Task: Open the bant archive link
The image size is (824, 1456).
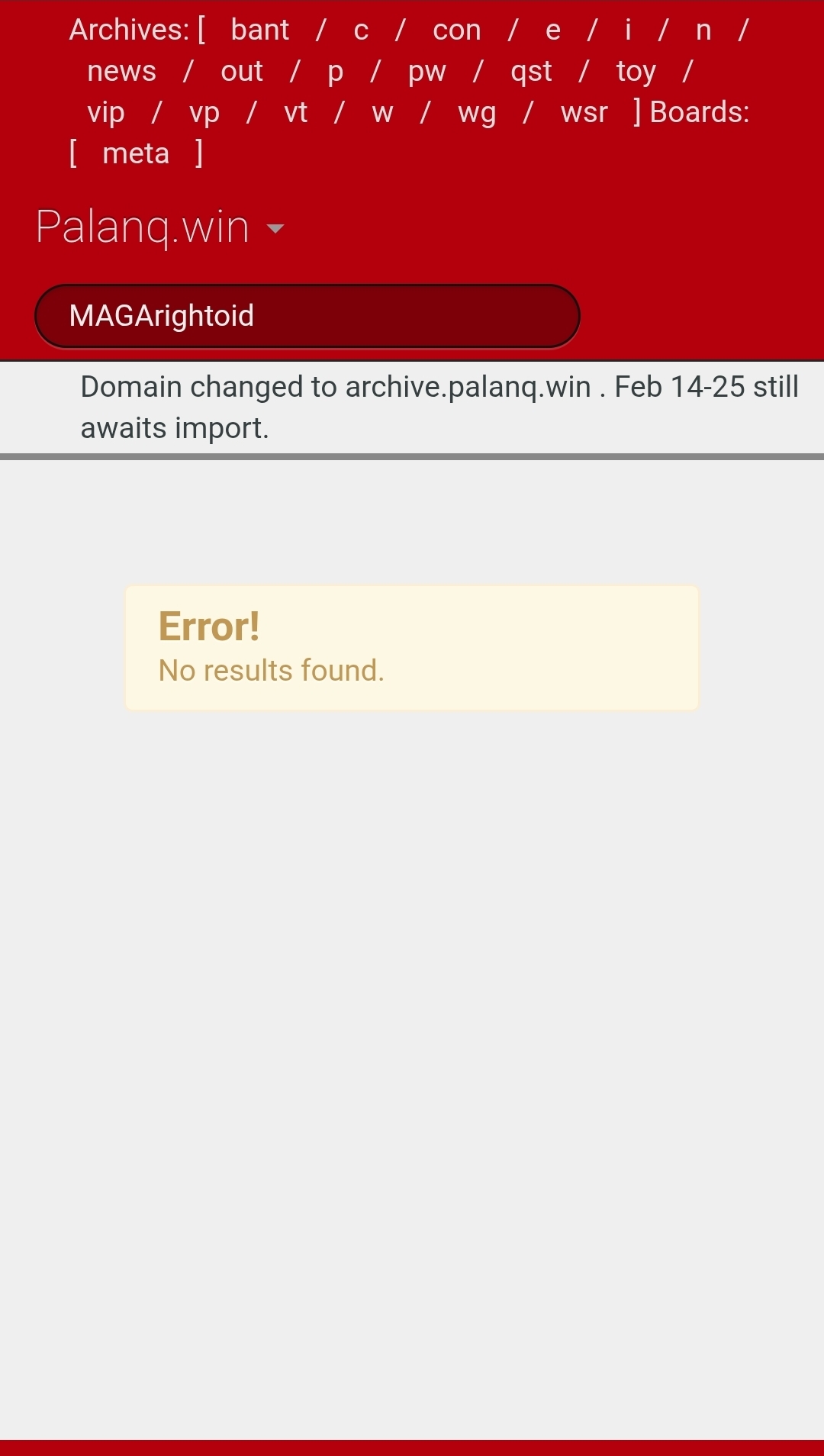Action: [260, 30]
